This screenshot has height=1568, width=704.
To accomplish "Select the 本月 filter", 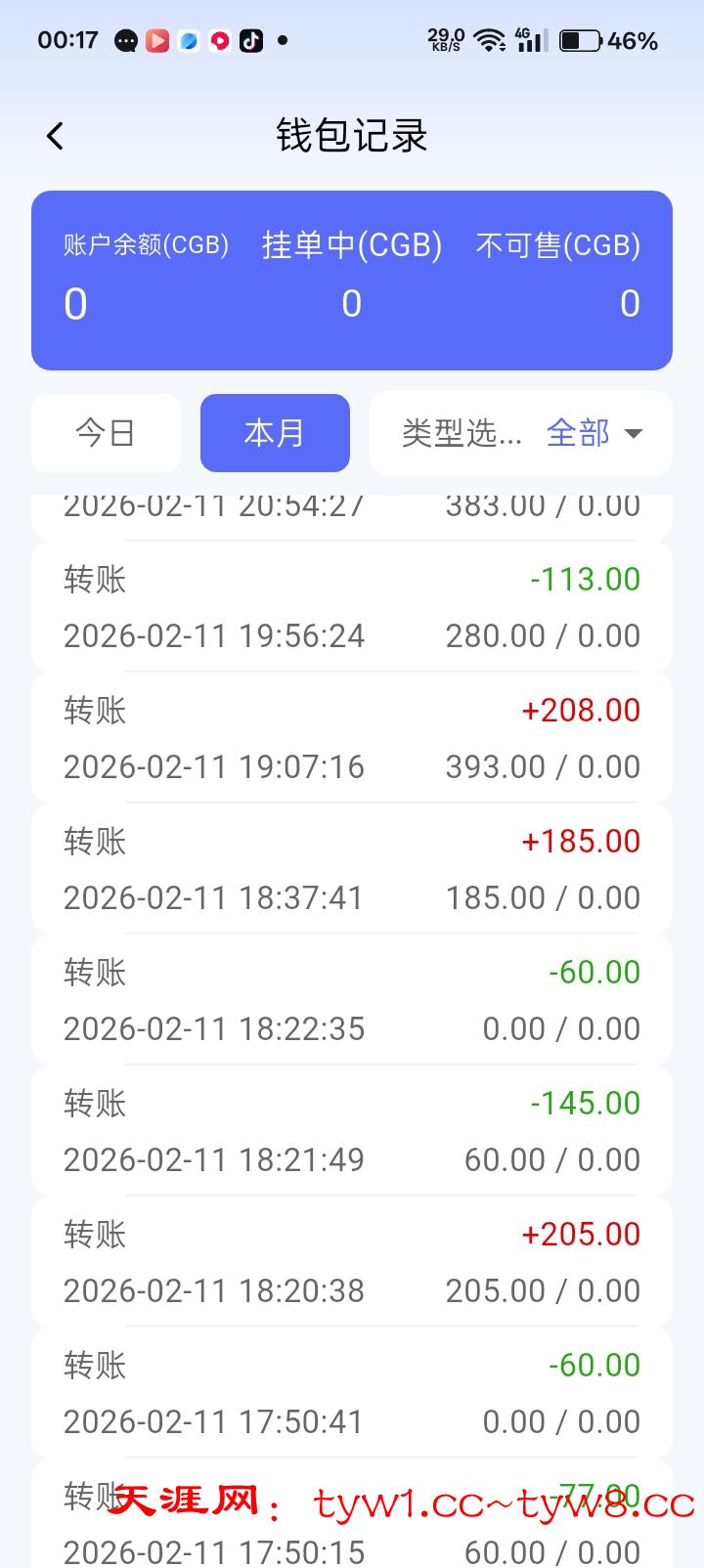I will [275, 433].
